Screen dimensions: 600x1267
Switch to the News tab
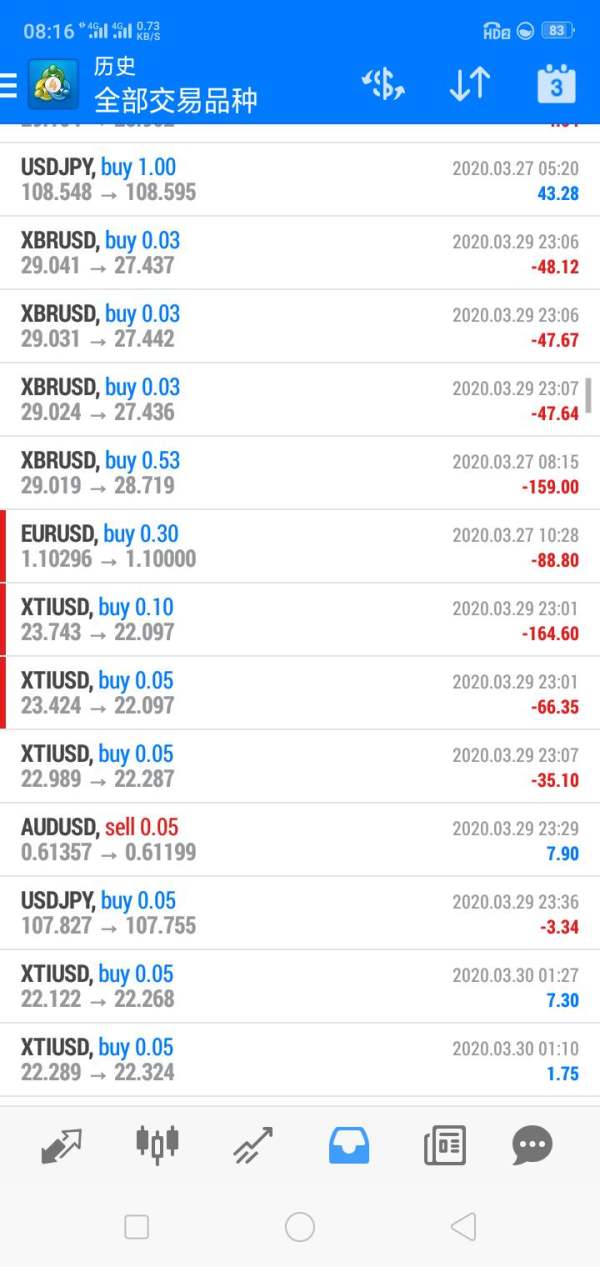click(444, 1145)
